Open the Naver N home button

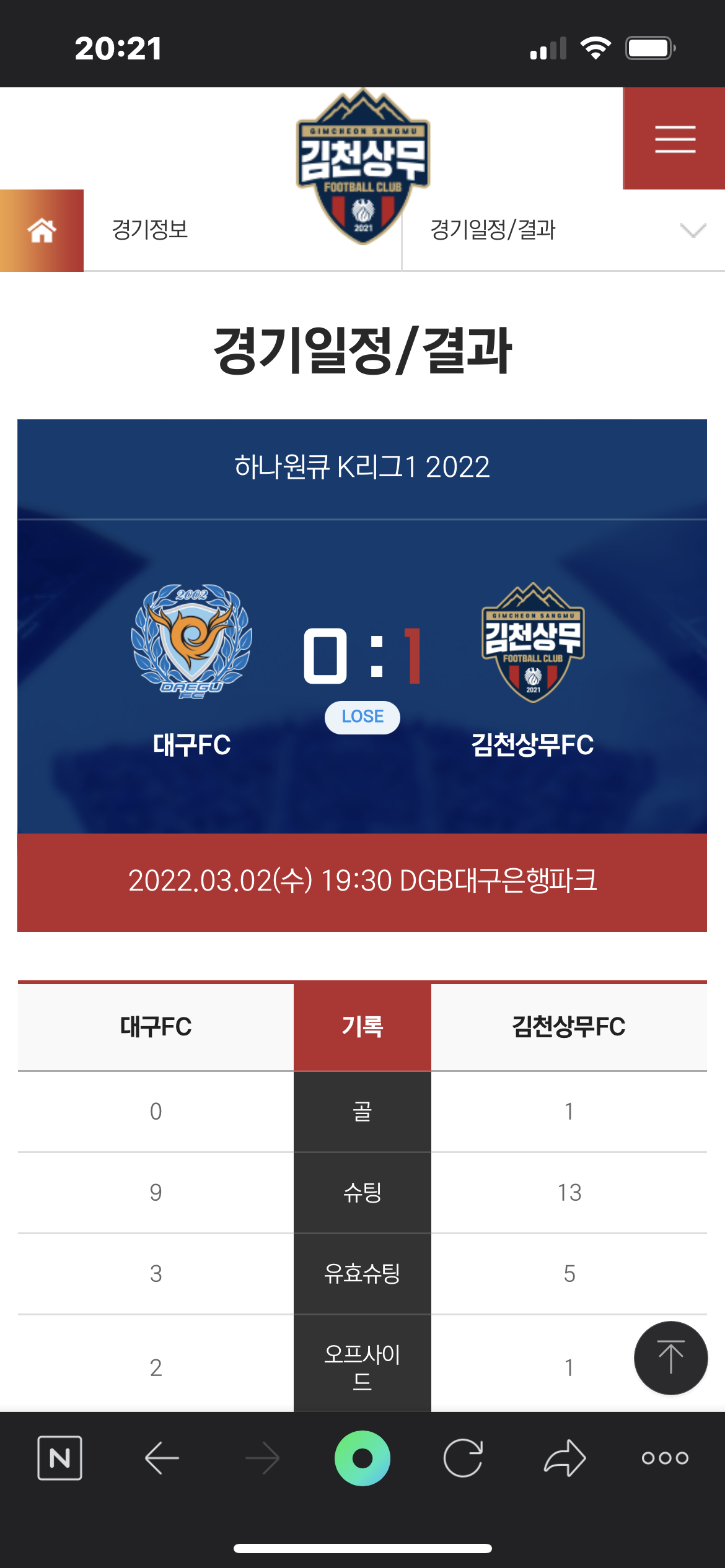[59, 1458]
